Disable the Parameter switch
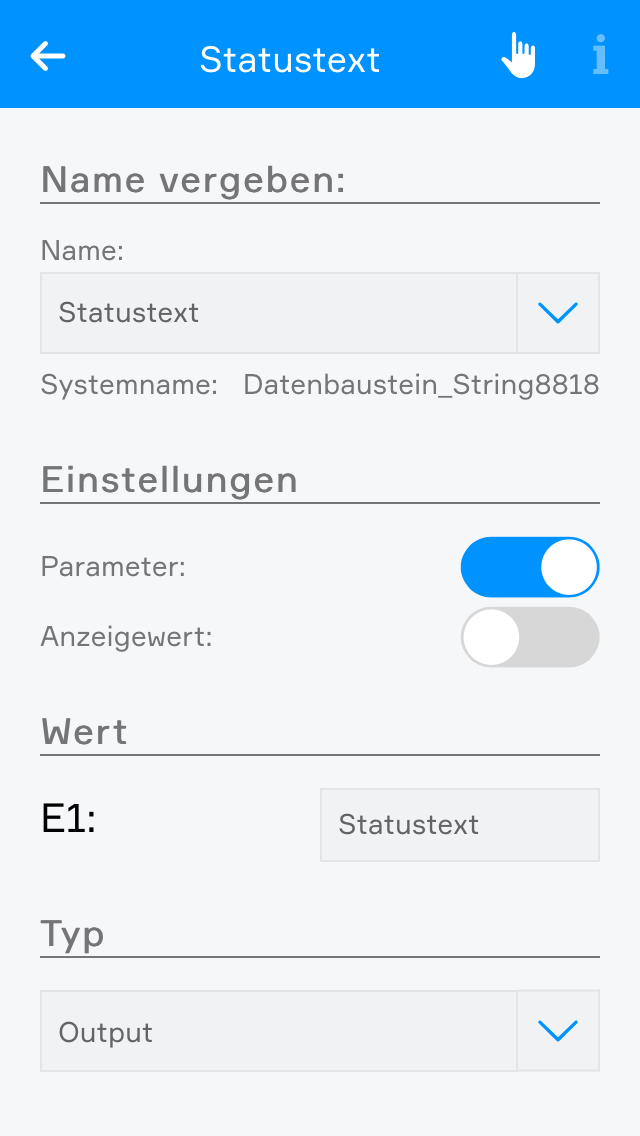This screenshot has width=640, height=1136. click(530, 567)
